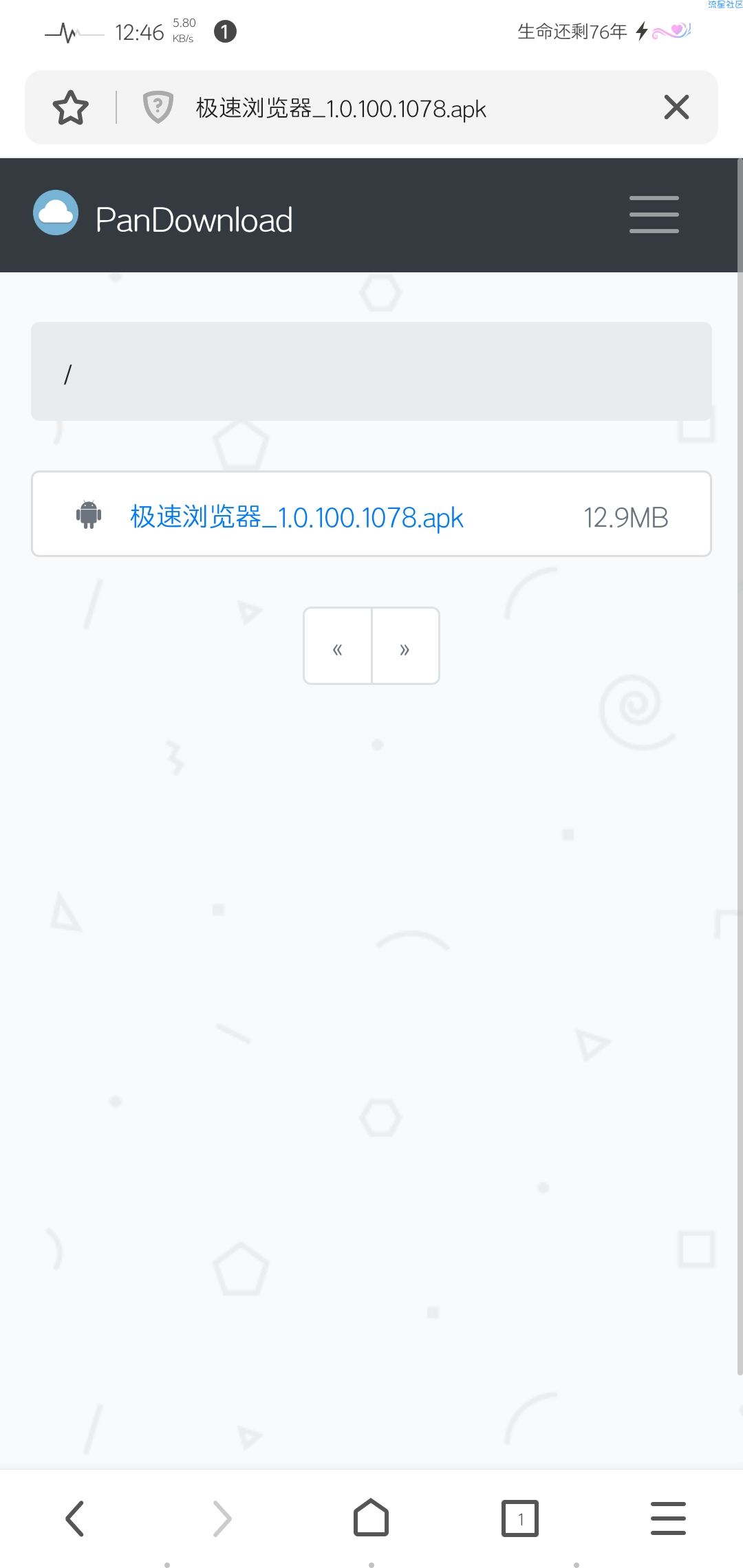This screenshot has height=1568, width=743.
Task: Bookmark this page with the star icon
Action: 71,108
